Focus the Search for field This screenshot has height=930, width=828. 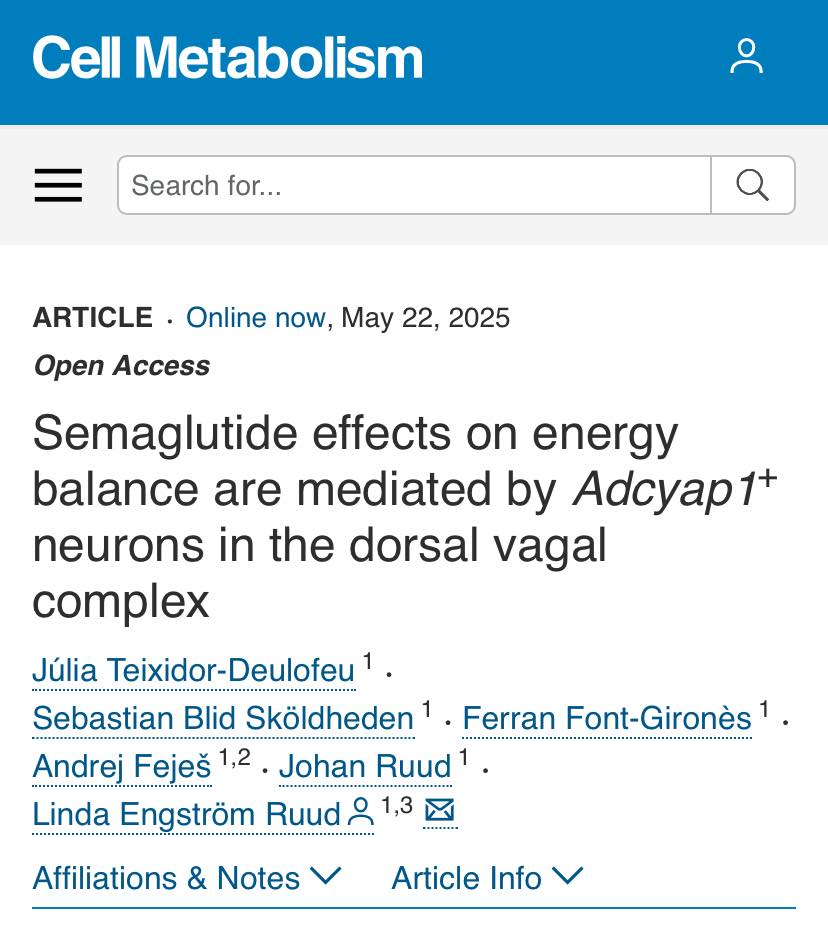point(413,185)
